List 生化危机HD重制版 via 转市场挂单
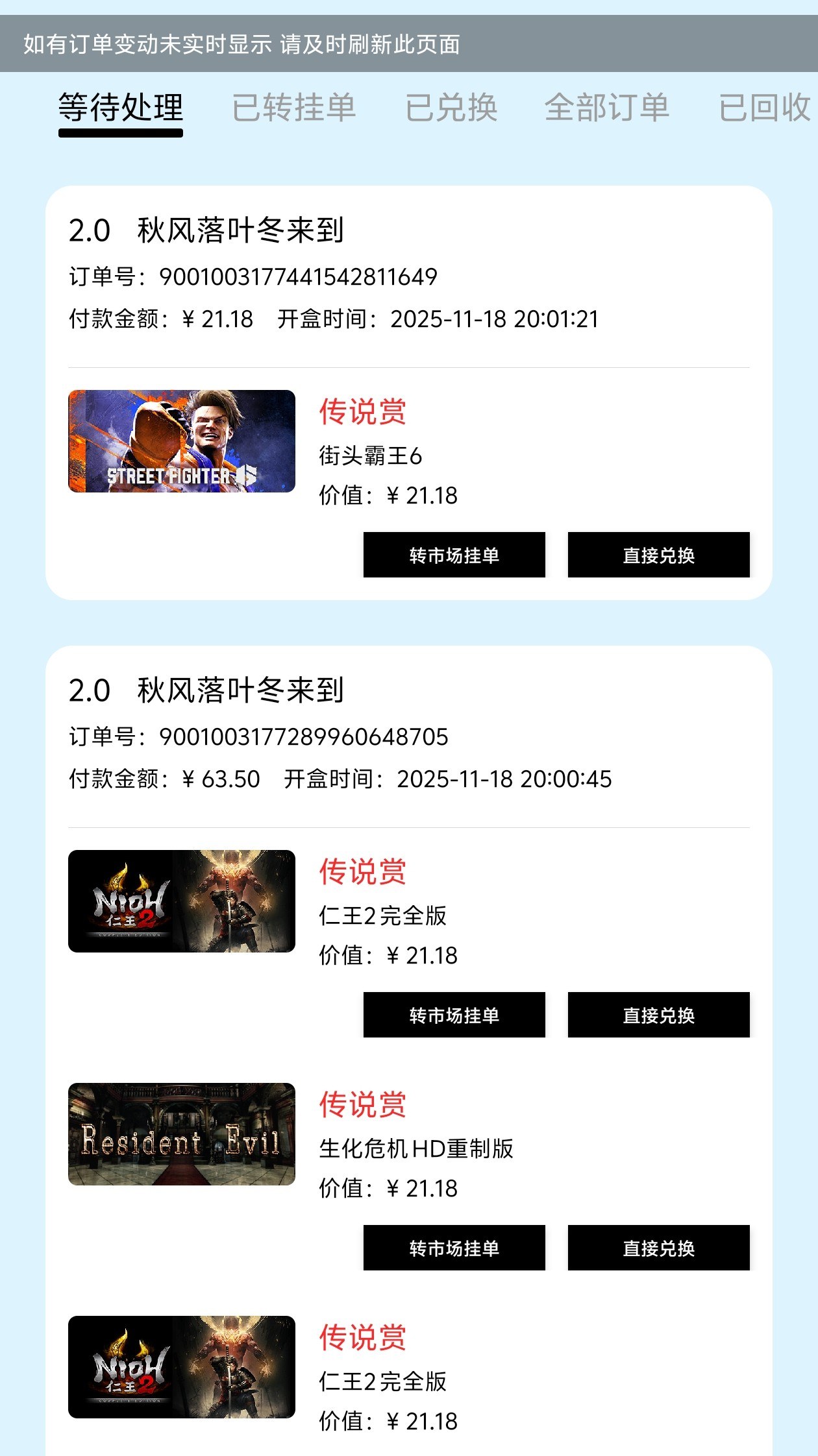The width and height of the screenshot is (818, 1456). click(x=454, y=1248)
